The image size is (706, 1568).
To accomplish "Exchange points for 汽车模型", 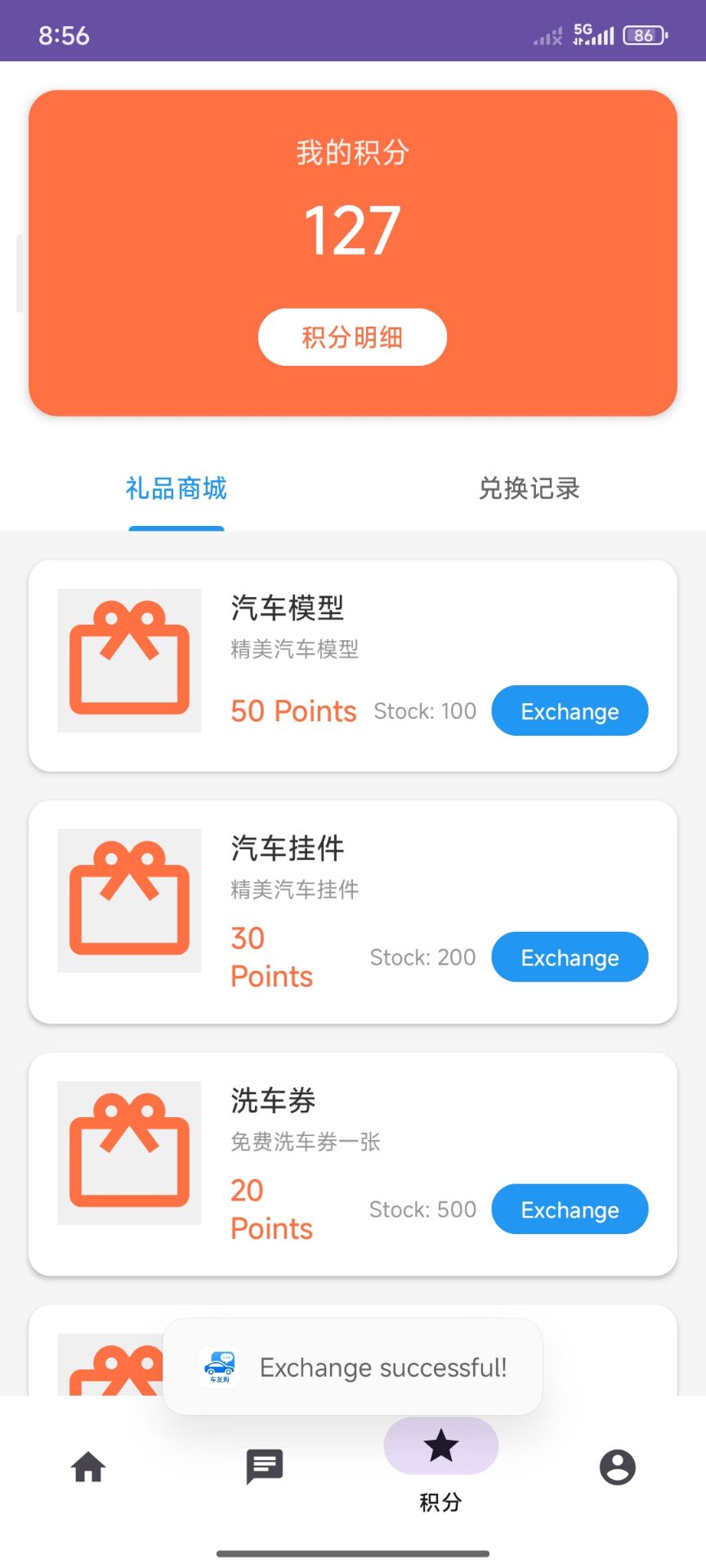I will pyautogui.click(x=570, y=710).
